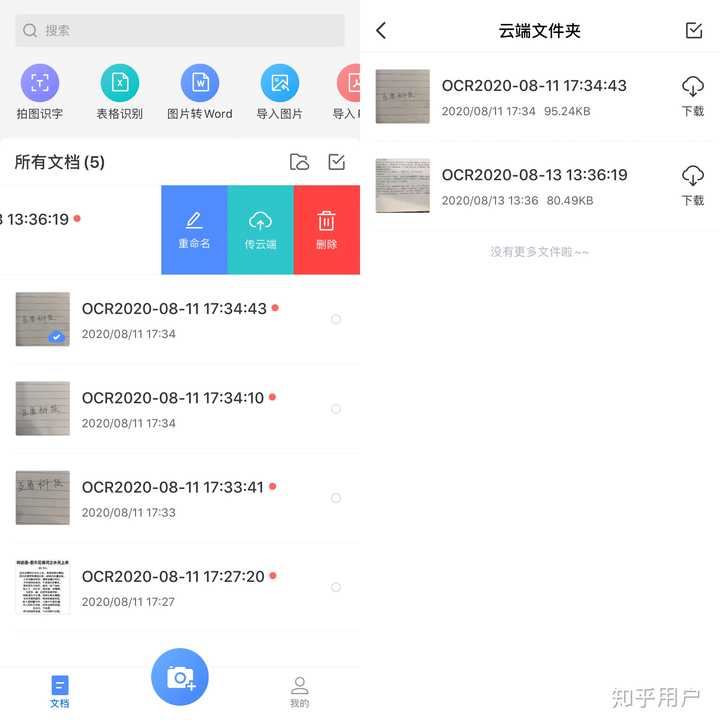Select the radio for OCR2020-08-11 17:33:41

click(x=336, y=498)
